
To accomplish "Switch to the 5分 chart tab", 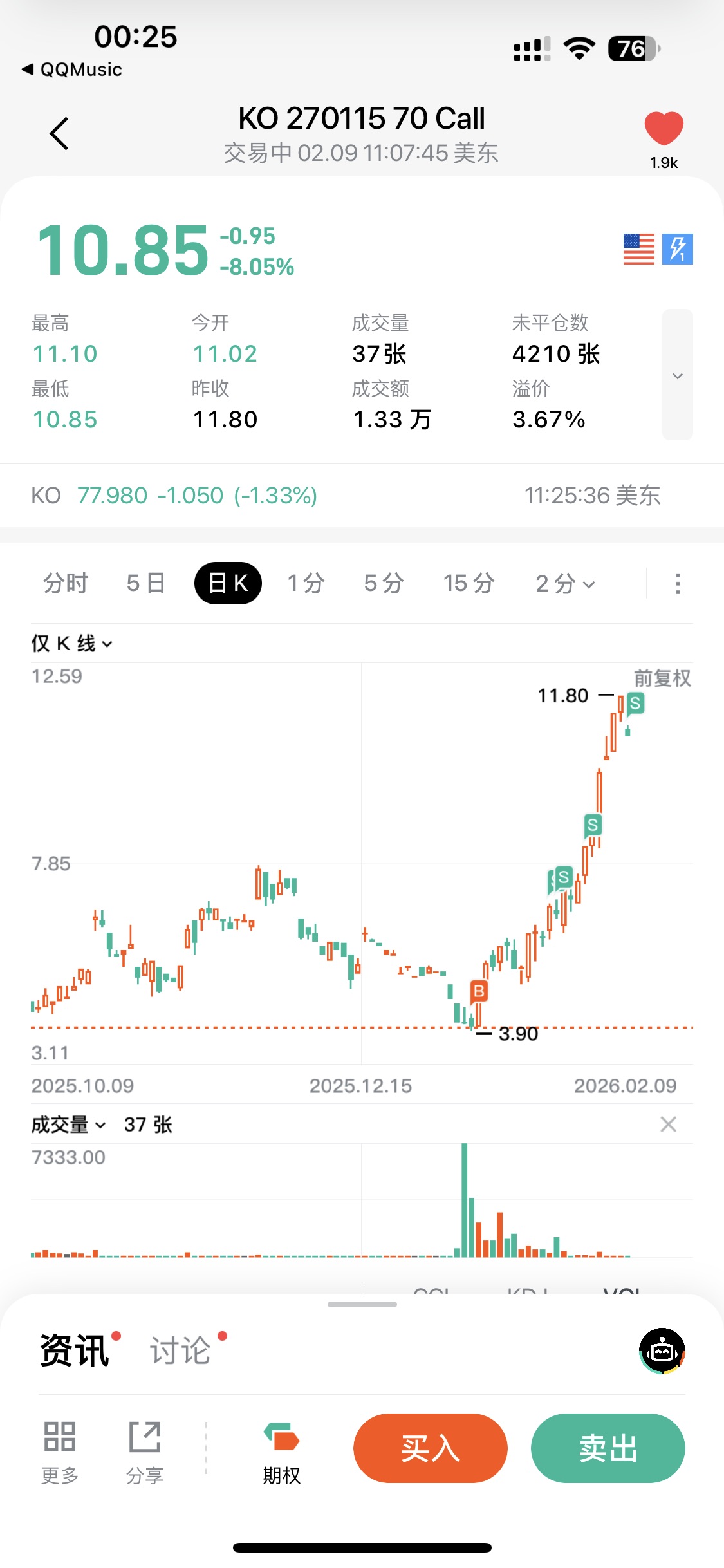I will coord(384,583).
